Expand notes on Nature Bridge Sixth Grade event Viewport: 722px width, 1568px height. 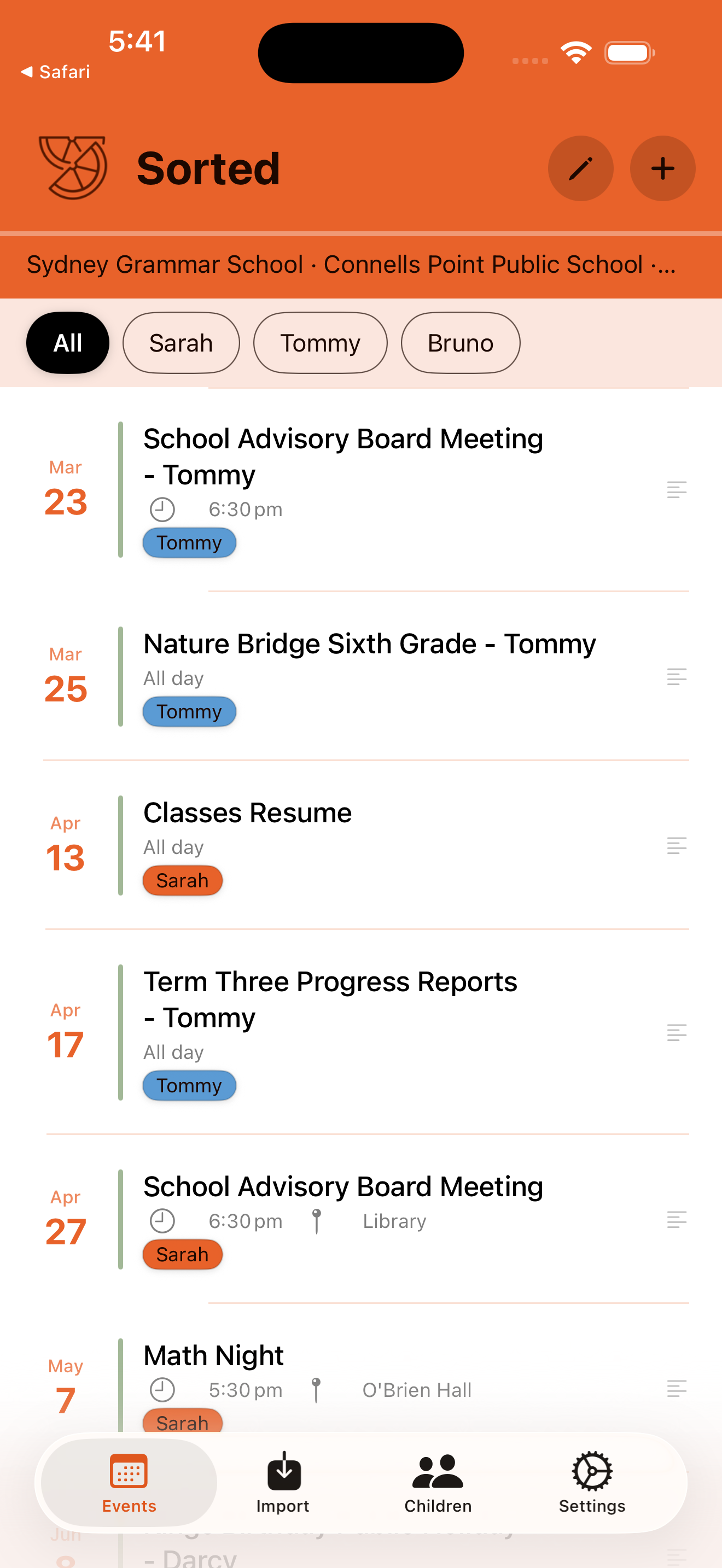677,677
